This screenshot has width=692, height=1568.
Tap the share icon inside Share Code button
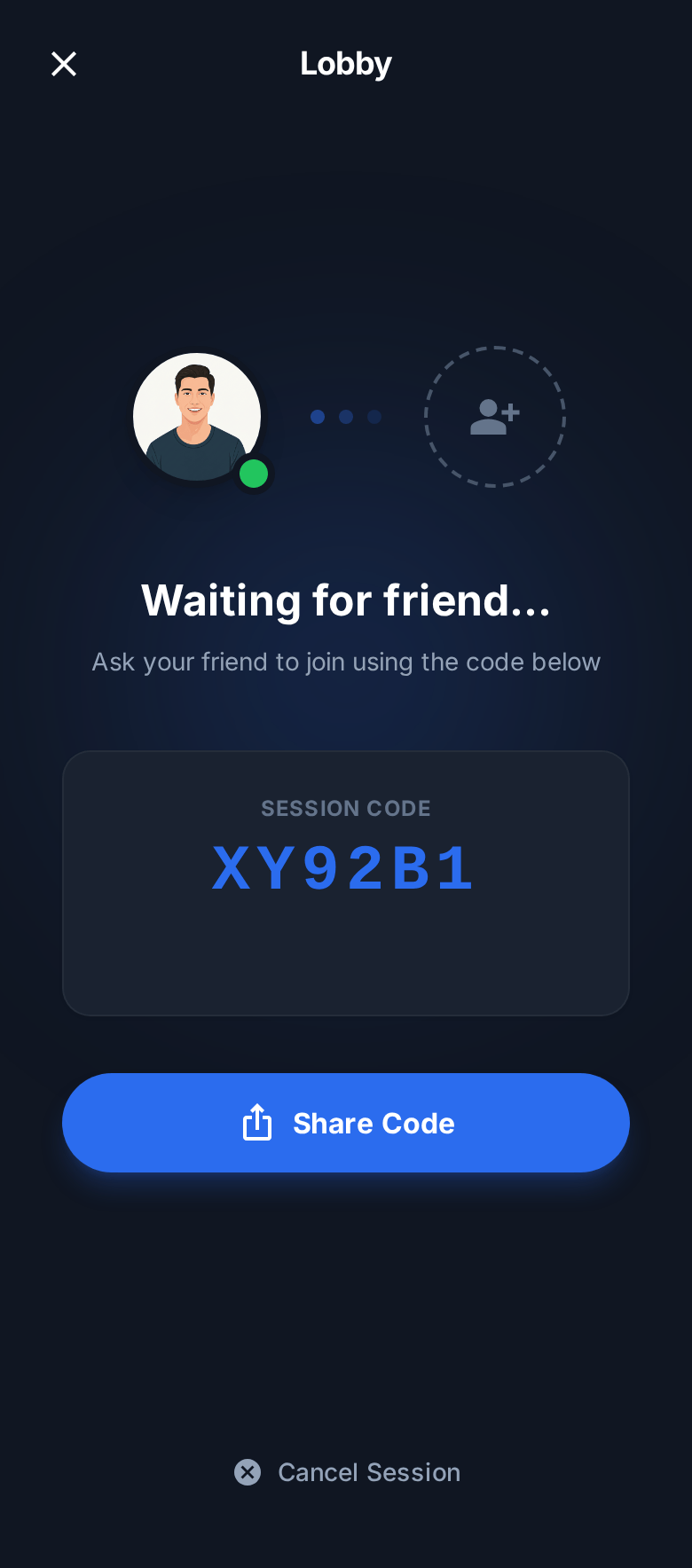pyautogui.click(x=257, y=1123)
